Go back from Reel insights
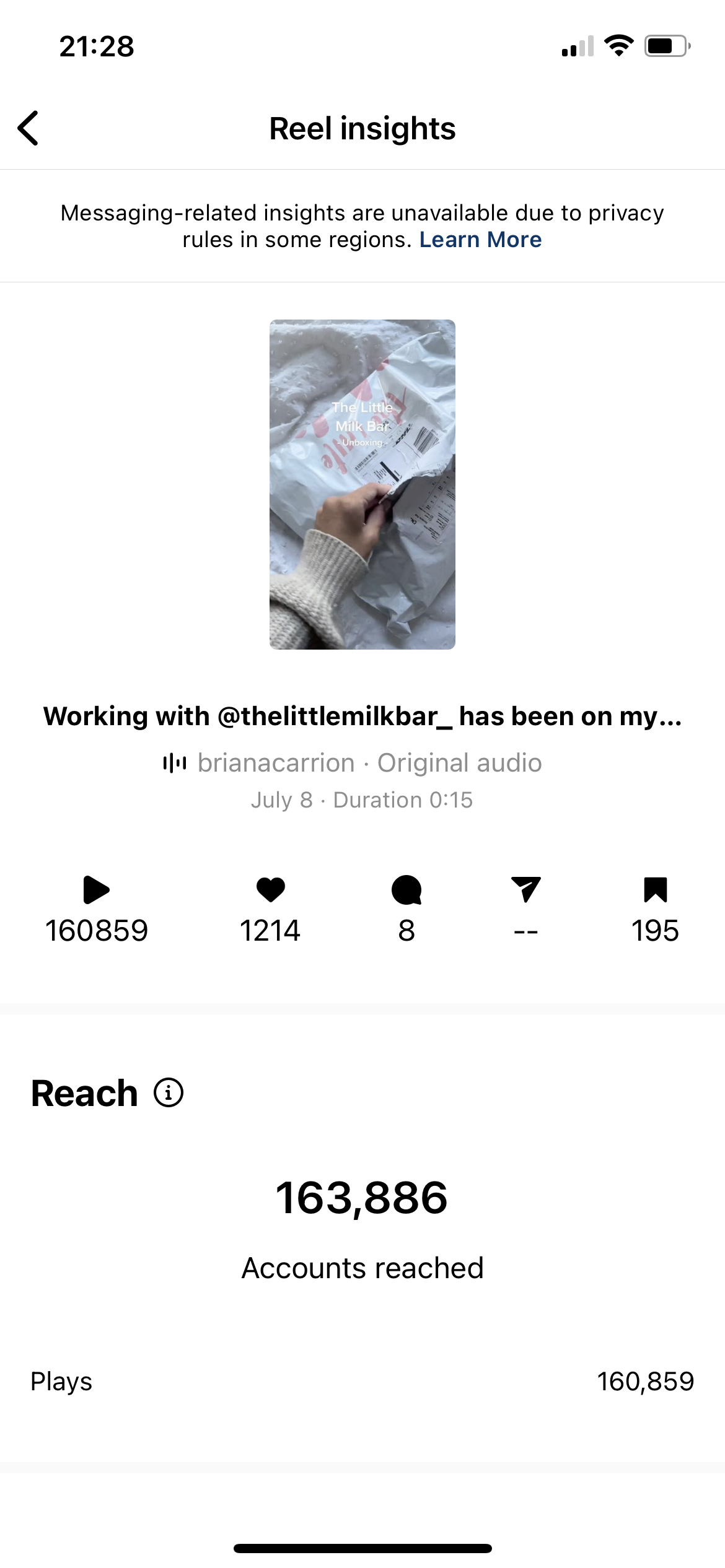Viewport: 725px width, 1568px height. 29,128
